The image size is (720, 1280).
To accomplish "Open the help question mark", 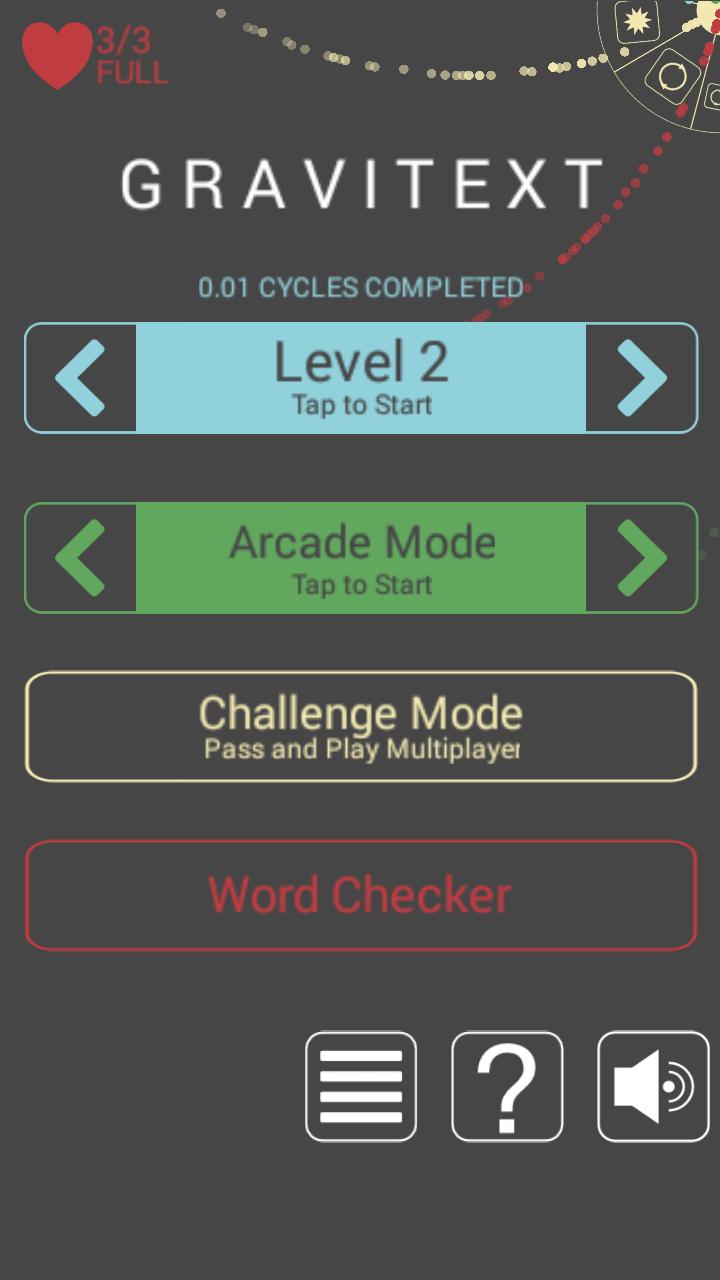I will click(507, 1086).
